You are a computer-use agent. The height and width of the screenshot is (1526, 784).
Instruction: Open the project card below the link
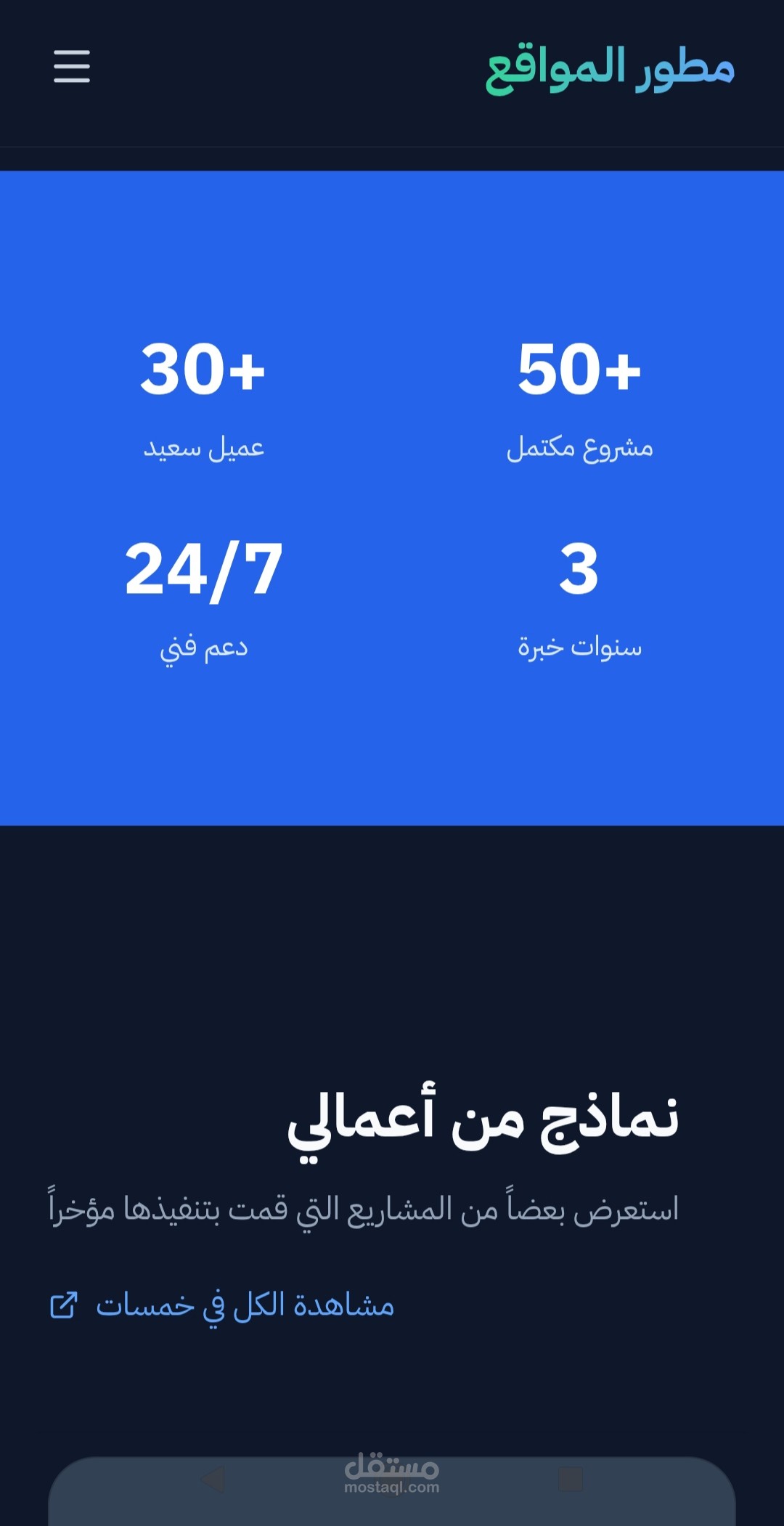pos(392,1491)
